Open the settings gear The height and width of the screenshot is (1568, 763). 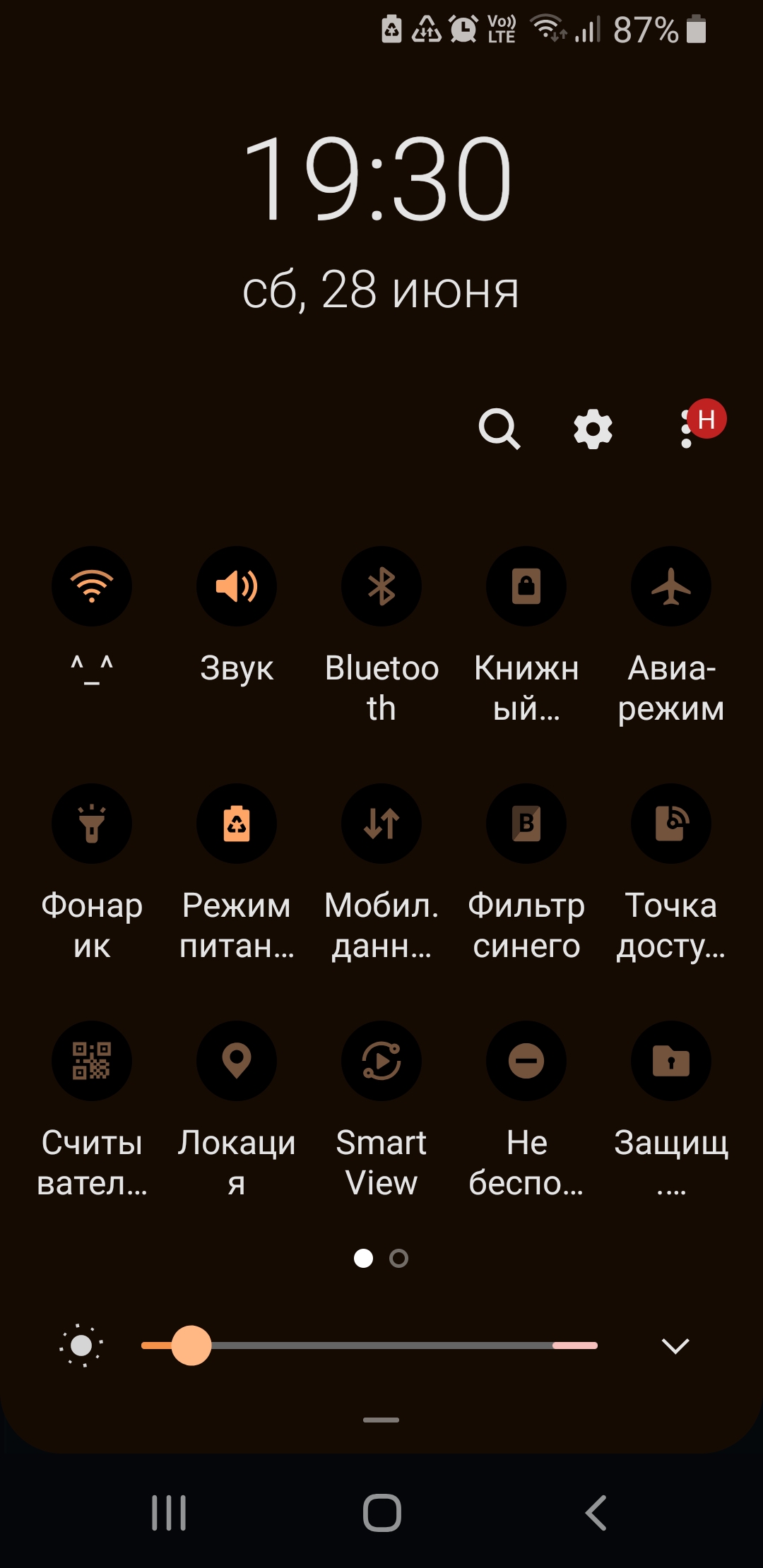coord(593,429)
